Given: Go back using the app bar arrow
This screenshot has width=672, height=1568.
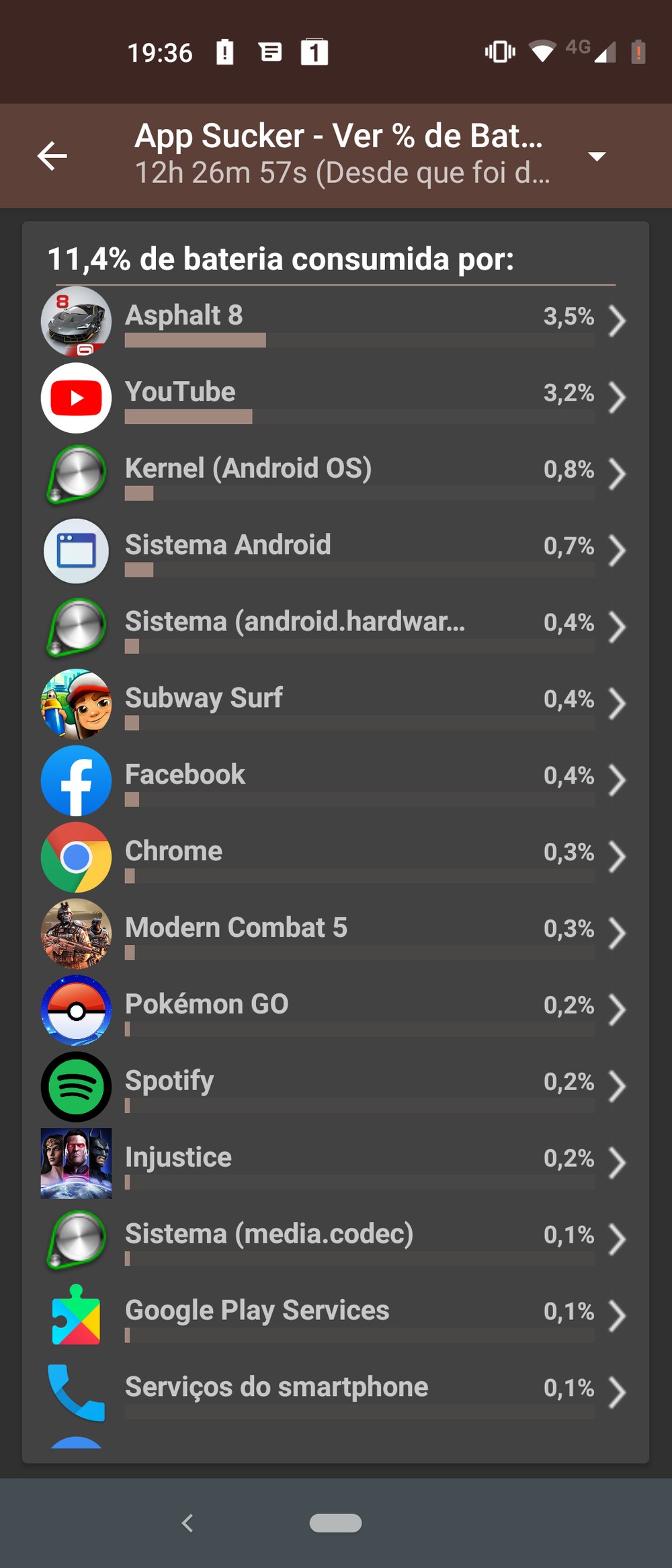Looking at the screenshot, I should (x=52, y=157).
